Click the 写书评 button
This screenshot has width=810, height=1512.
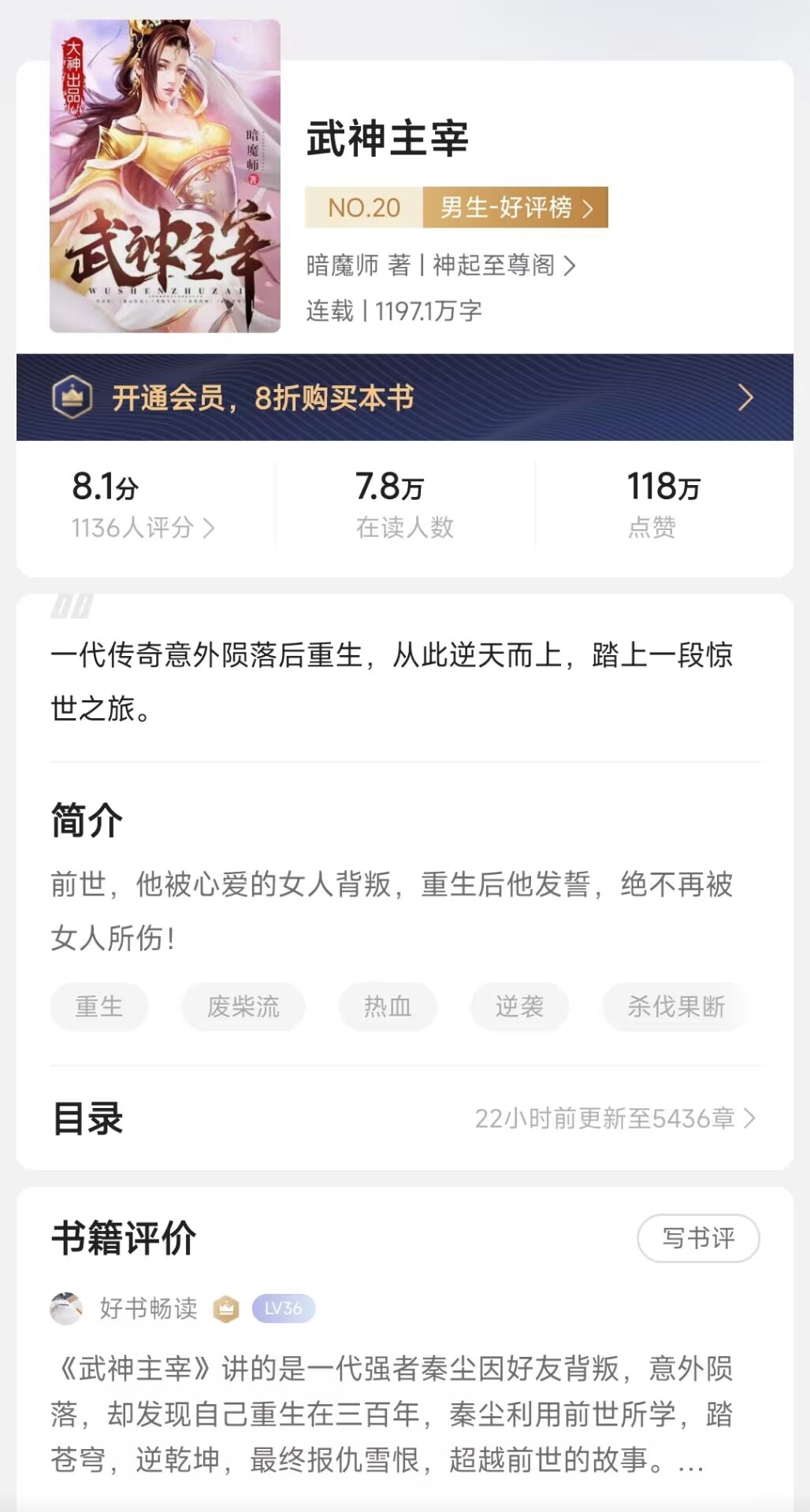click(698, 1239)
